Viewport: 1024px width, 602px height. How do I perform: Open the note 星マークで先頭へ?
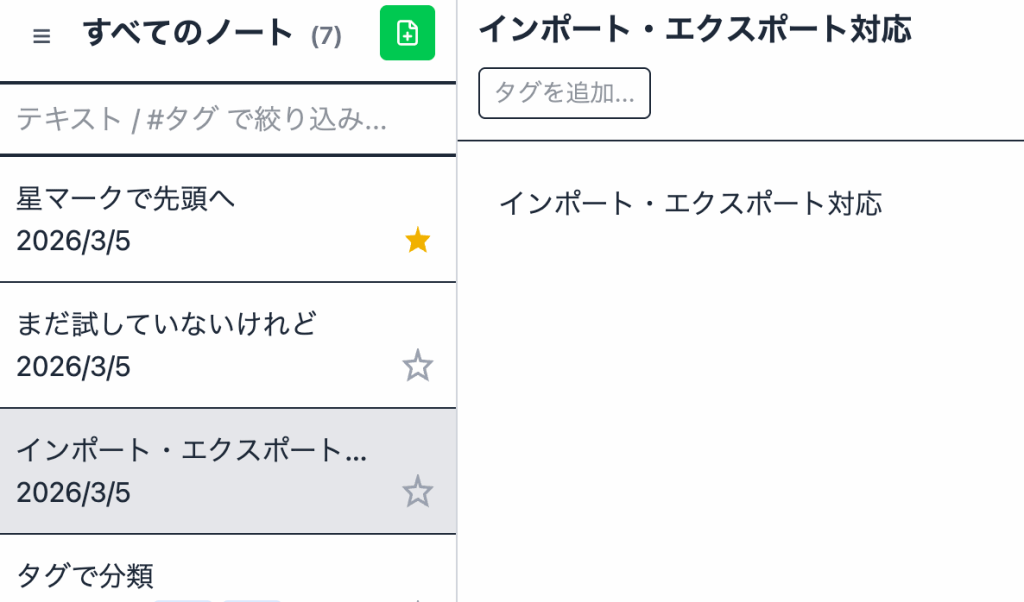tap(180, 218)
